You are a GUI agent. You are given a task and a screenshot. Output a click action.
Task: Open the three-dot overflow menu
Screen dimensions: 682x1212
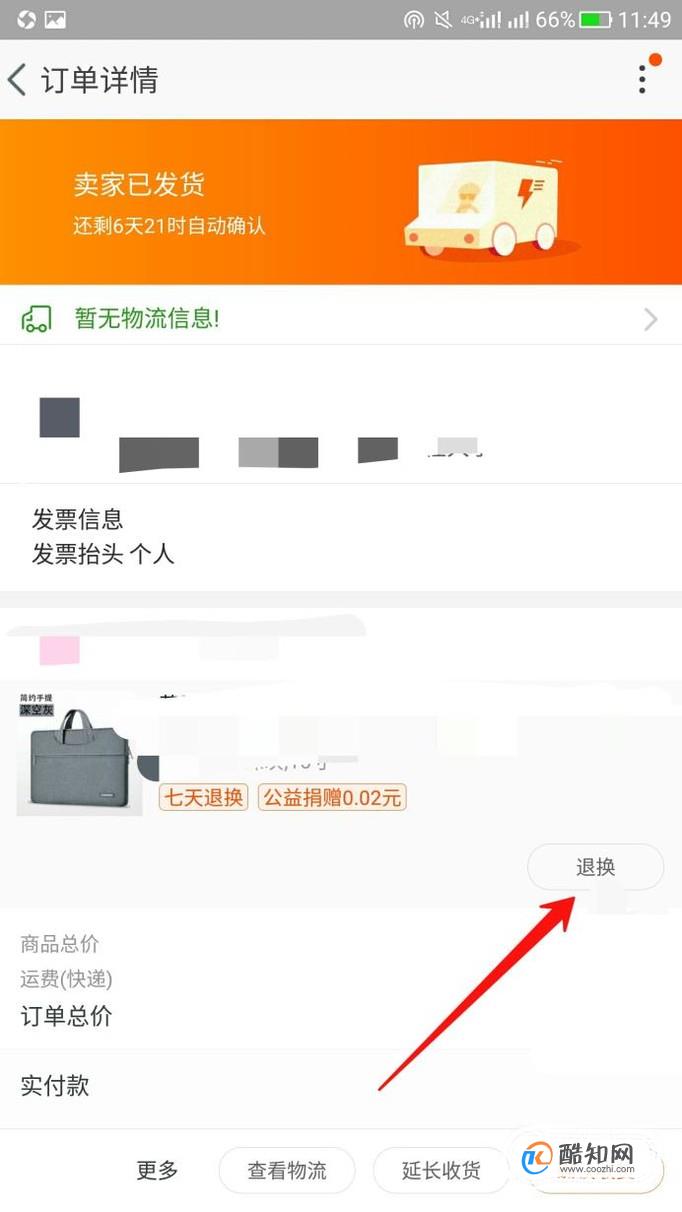642,80
